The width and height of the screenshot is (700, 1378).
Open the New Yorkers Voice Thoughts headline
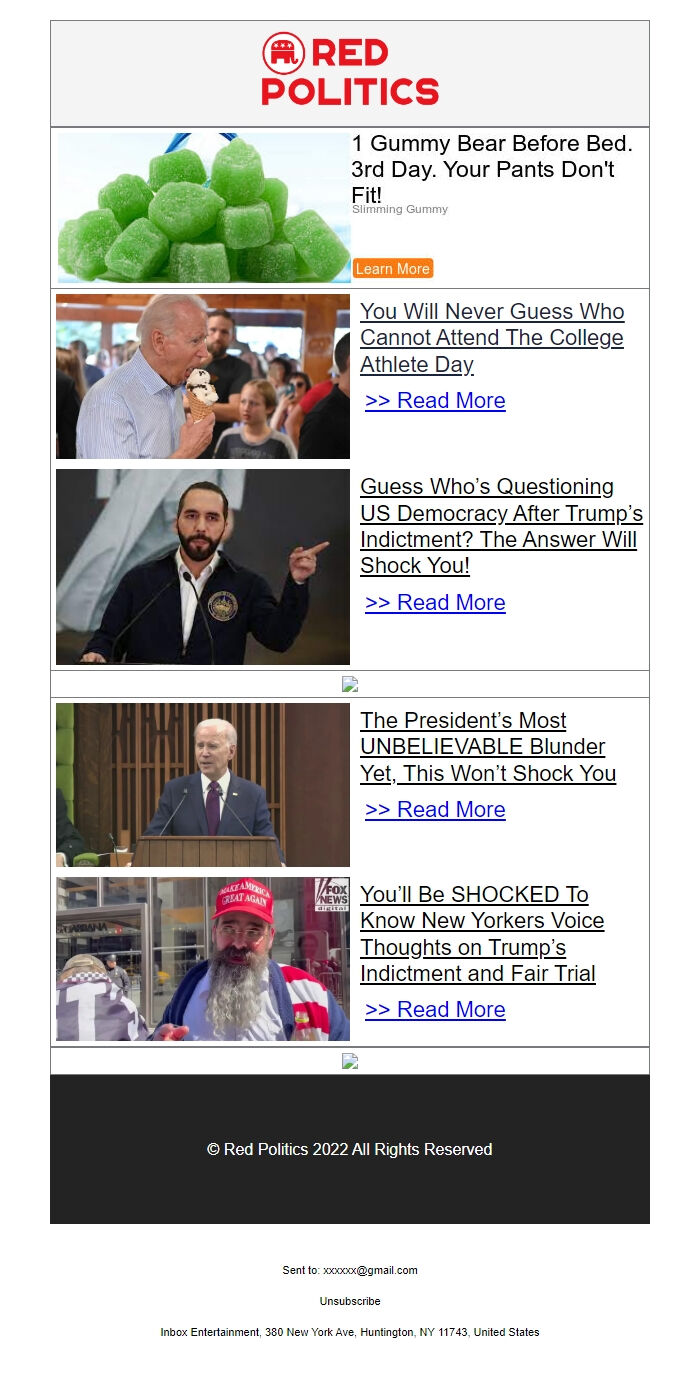coord(481,934)
